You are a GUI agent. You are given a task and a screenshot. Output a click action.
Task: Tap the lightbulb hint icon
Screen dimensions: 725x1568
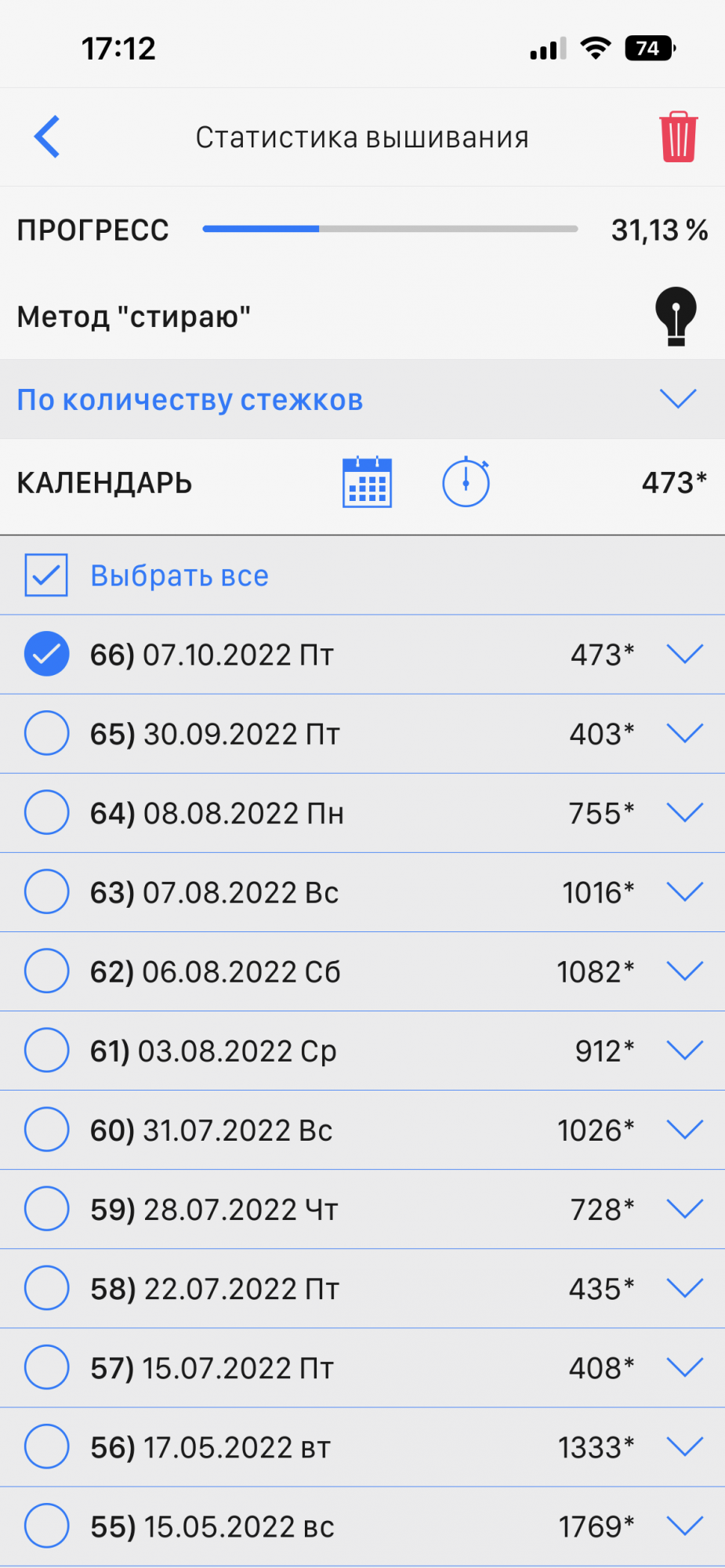[676, 316]
